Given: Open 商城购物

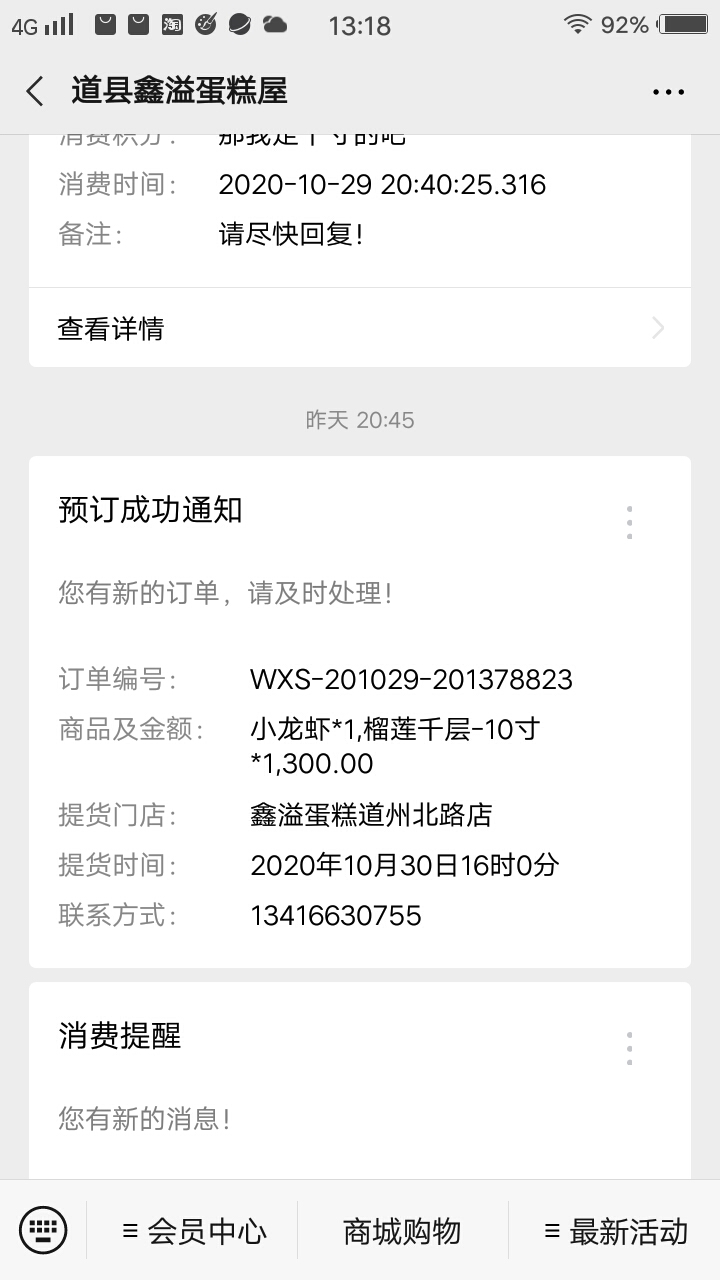Looking at the screenshot, I should (x=402, y=1231).
